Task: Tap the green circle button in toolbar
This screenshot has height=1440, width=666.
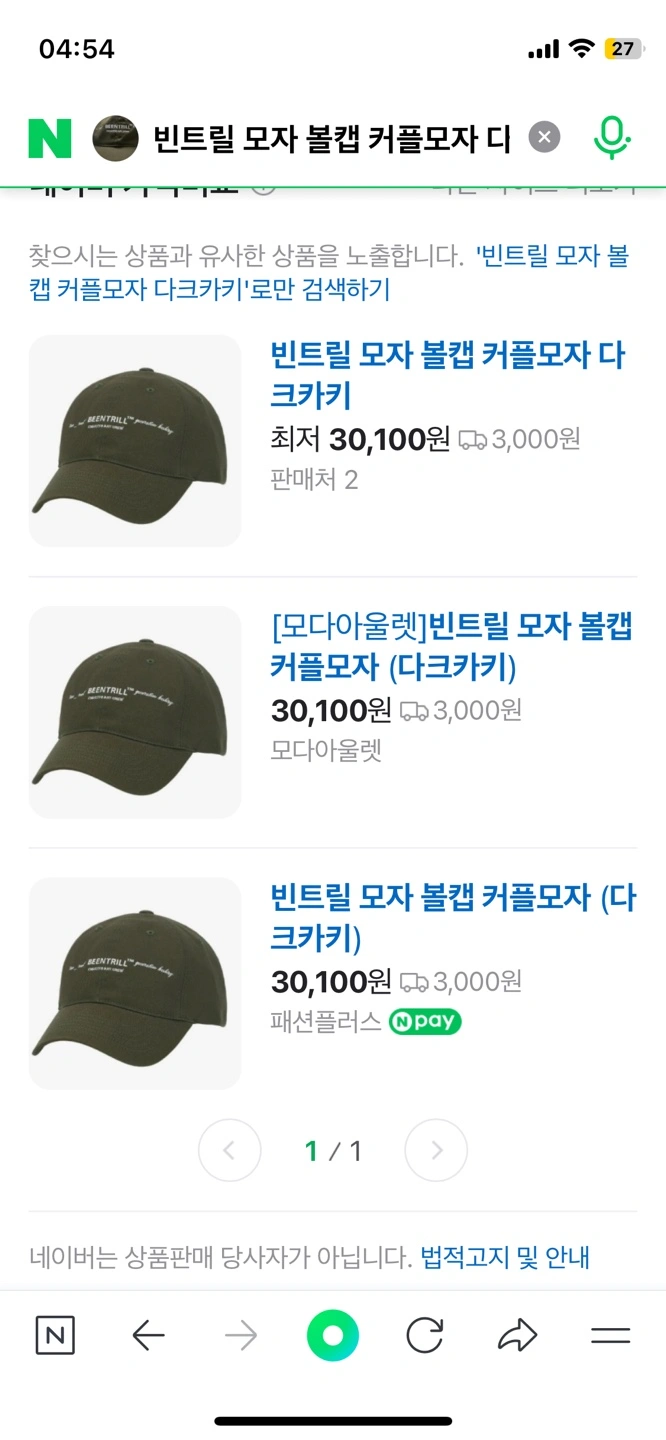Action: tap(333, 1335)
